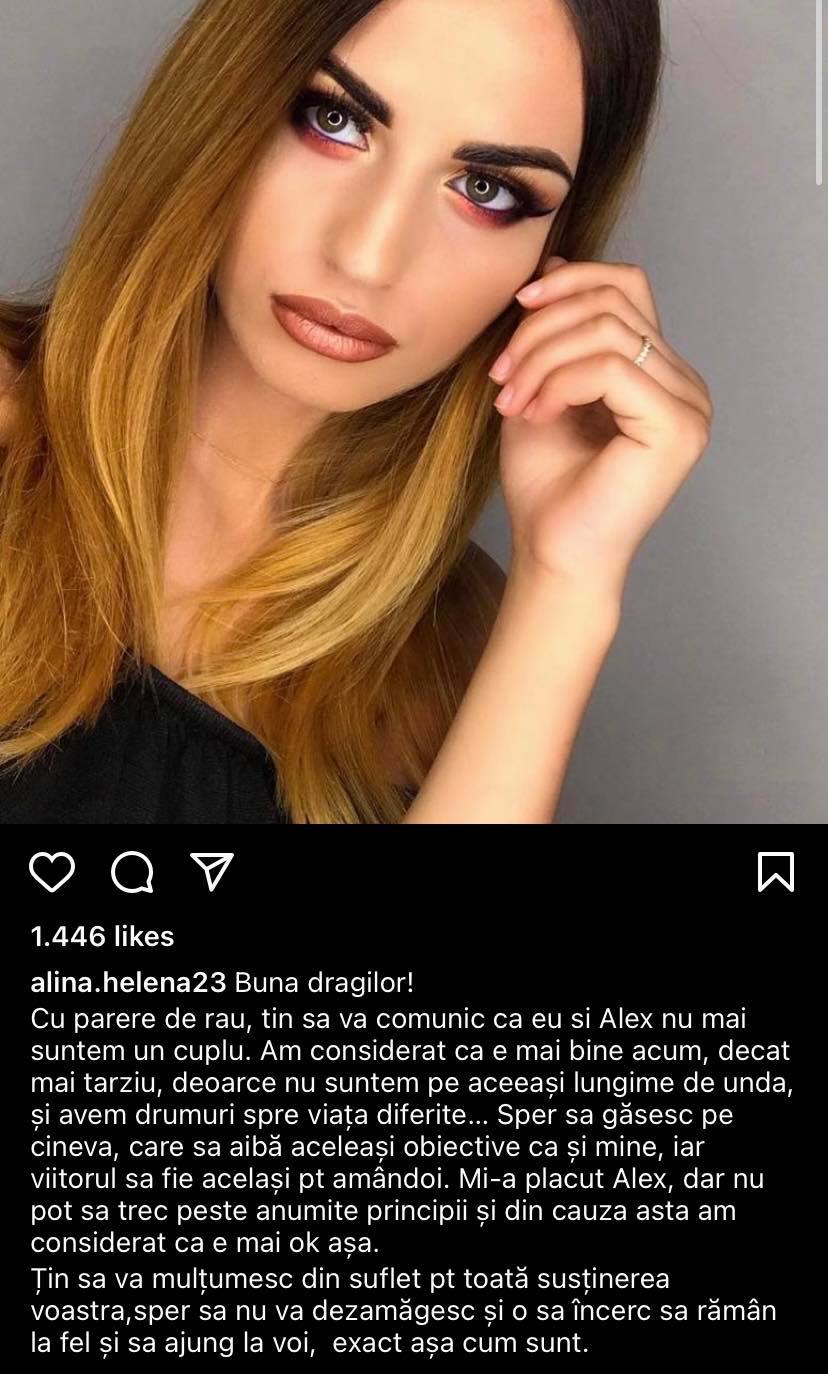Open the alina.helena23 profile
Image resolution: width=828 pixels, height=1374 pixels.
(x=130, y=982)
